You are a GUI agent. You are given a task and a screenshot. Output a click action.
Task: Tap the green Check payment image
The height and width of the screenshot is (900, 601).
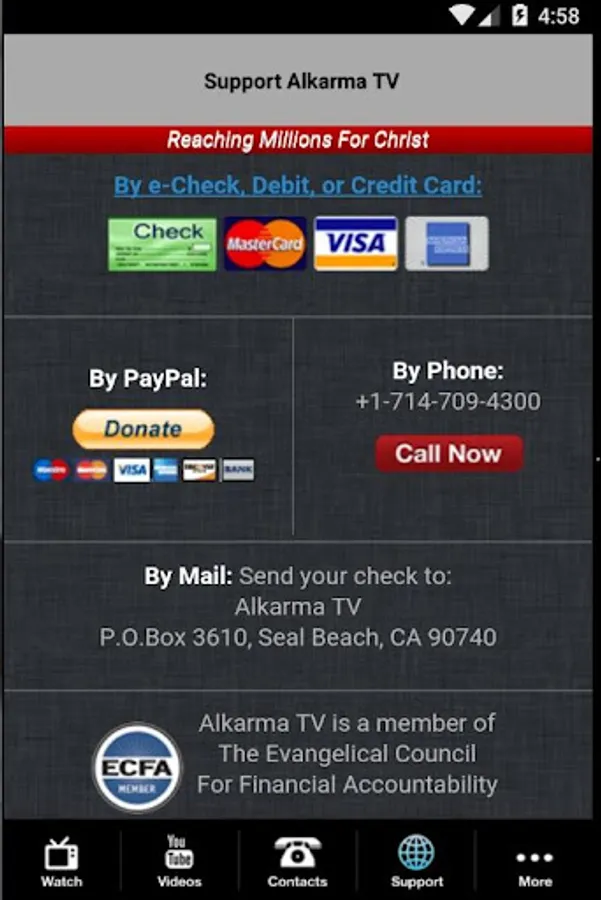[x=162, y=244]
